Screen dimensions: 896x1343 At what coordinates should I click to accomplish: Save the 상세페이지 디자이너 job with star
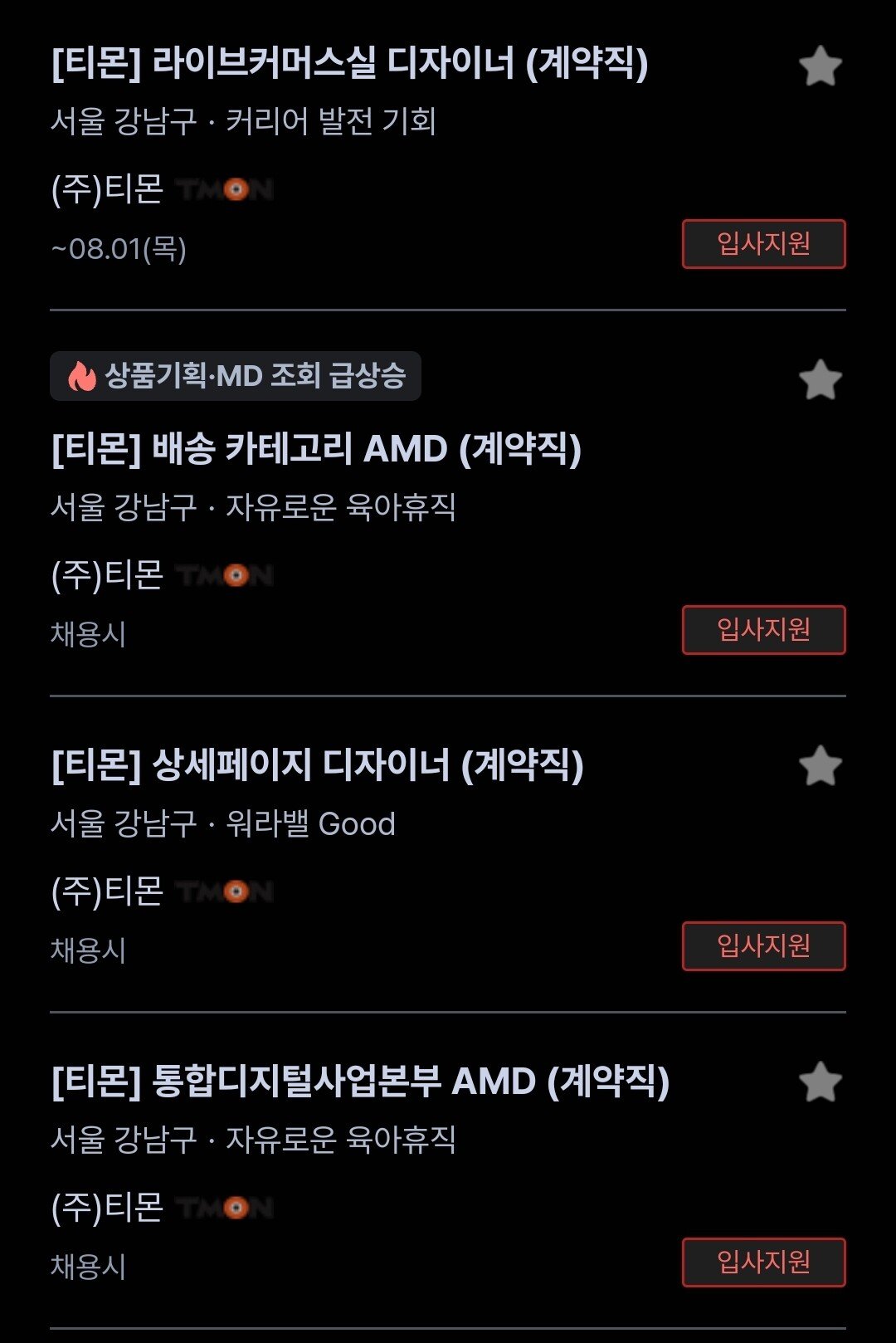pos(821,765)
